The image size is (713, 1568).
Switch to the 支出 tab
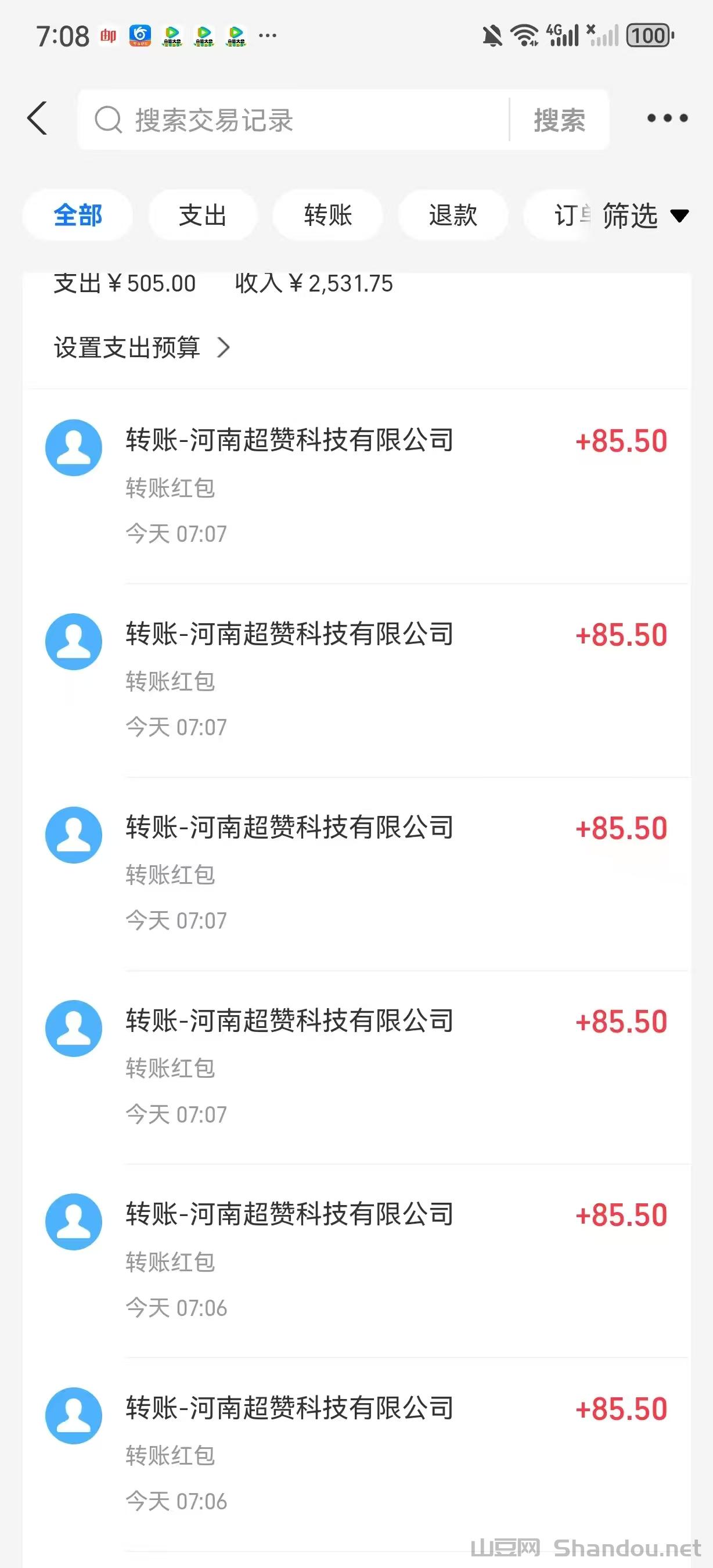(x=203, y=215)
